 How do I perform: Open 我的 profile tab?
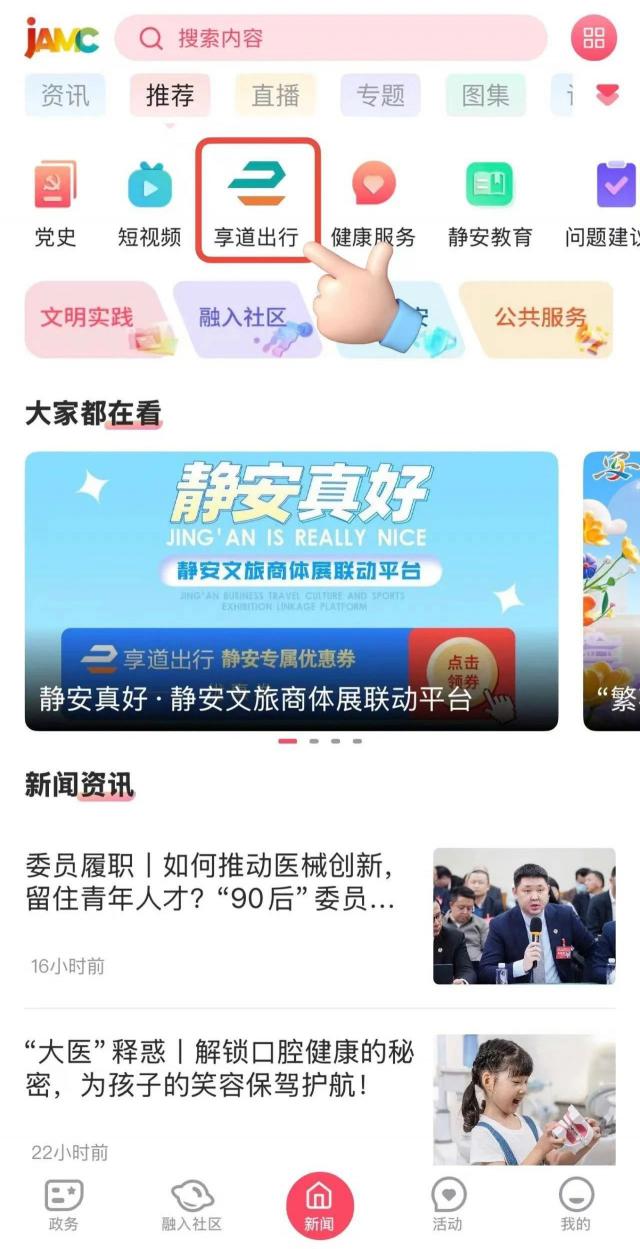(x=575, y=1205)
